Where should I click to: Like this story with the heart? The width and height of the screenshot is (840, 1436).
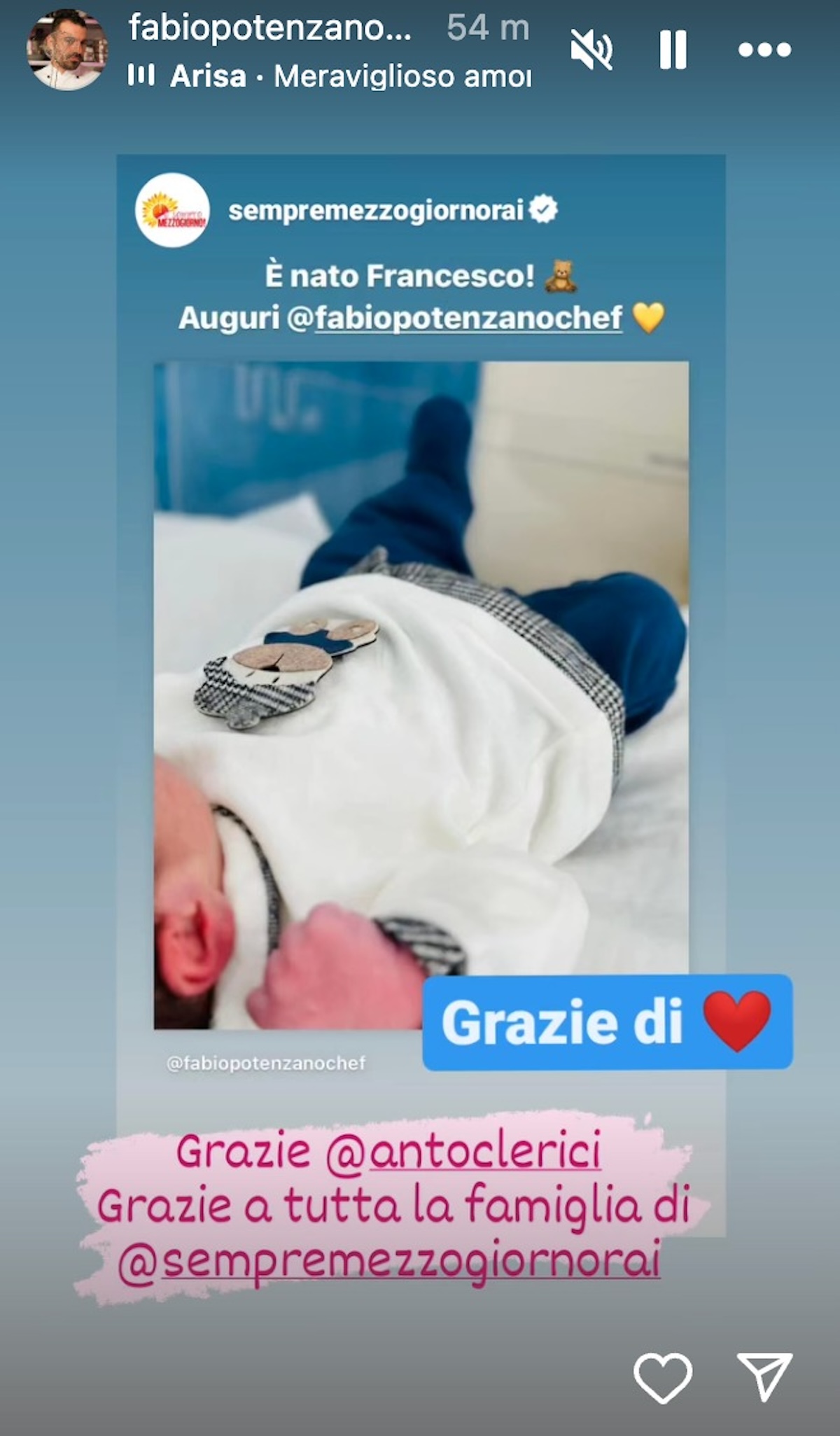662,1376
